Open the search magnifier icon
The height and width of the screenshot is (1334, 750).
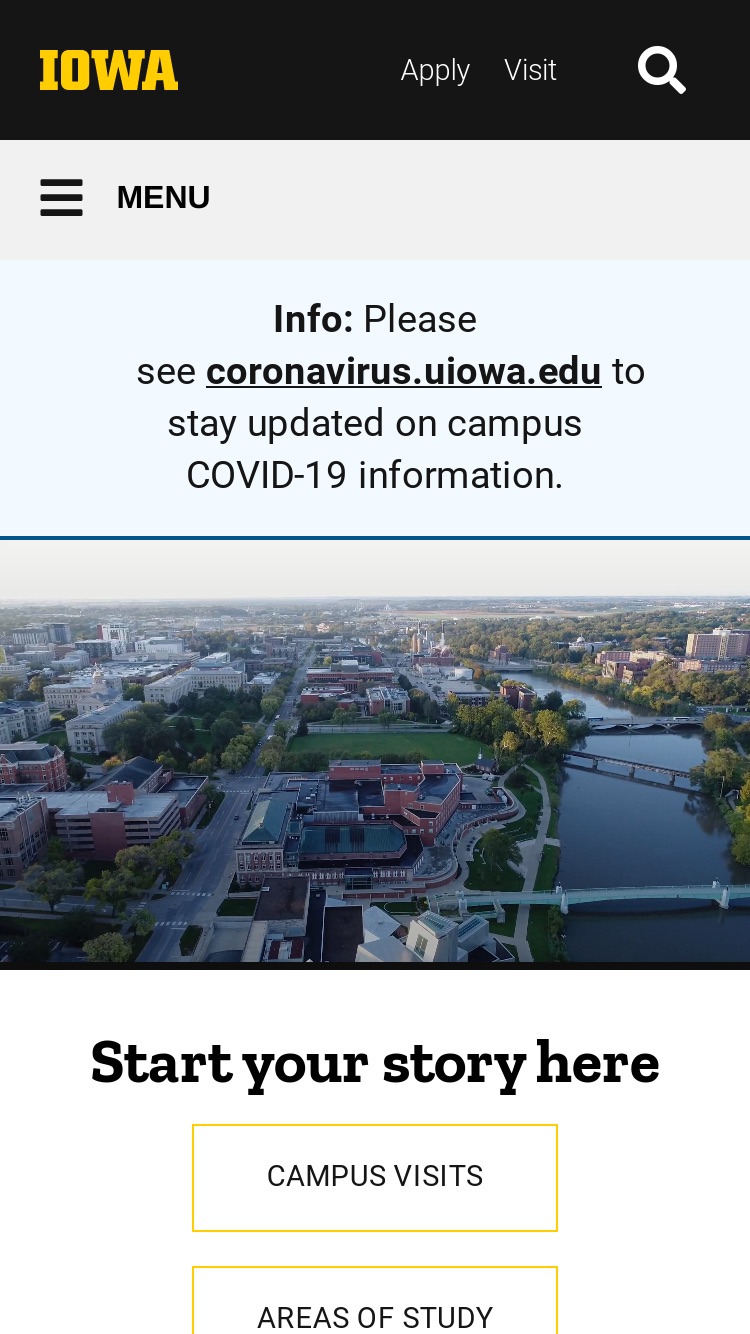[x=662, y=70]
